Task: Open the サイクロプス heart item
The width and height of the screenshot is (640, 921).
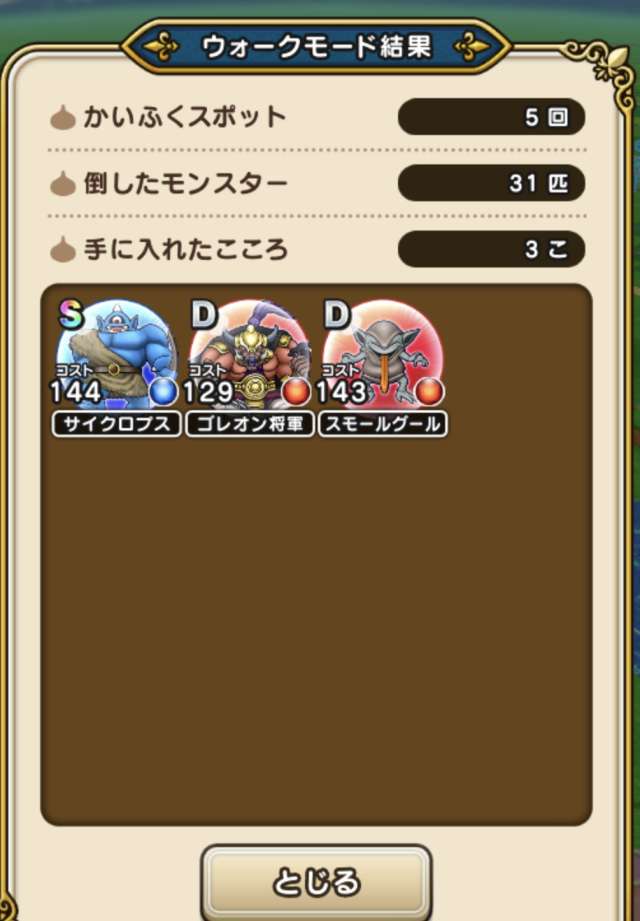Action: coord(115,358)
